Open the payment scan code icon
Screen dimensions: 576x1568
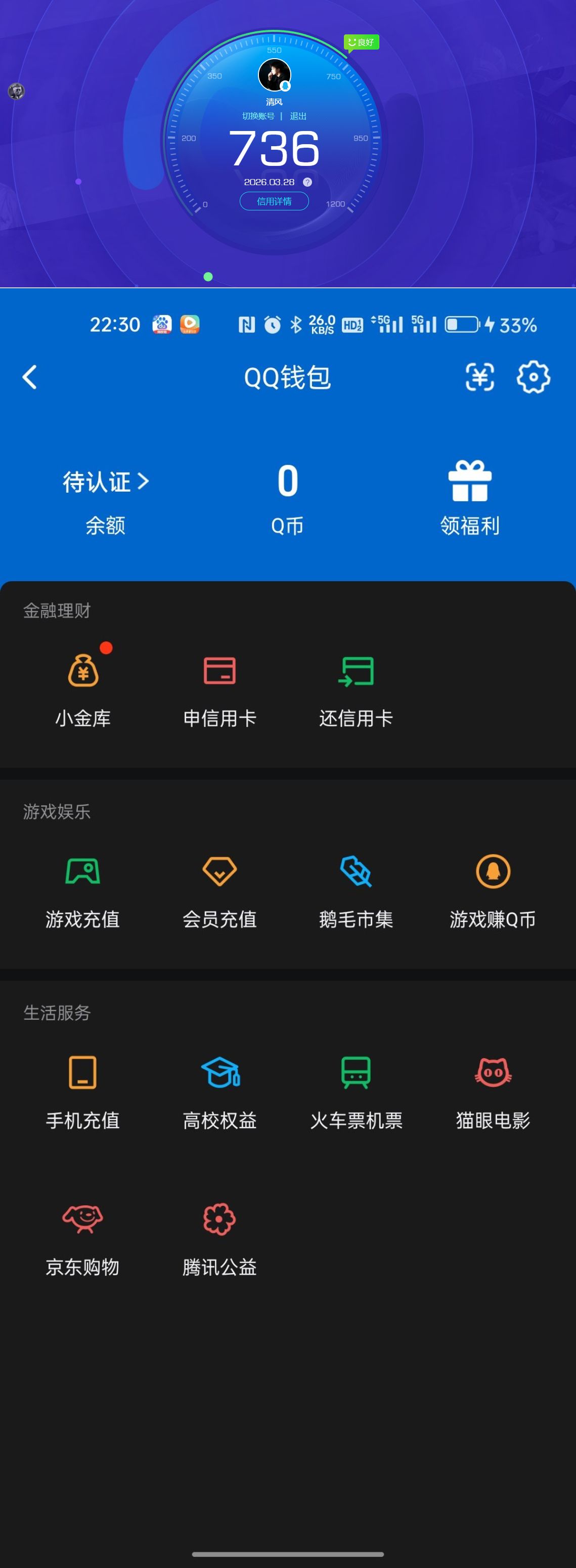(x=480, y=377)
